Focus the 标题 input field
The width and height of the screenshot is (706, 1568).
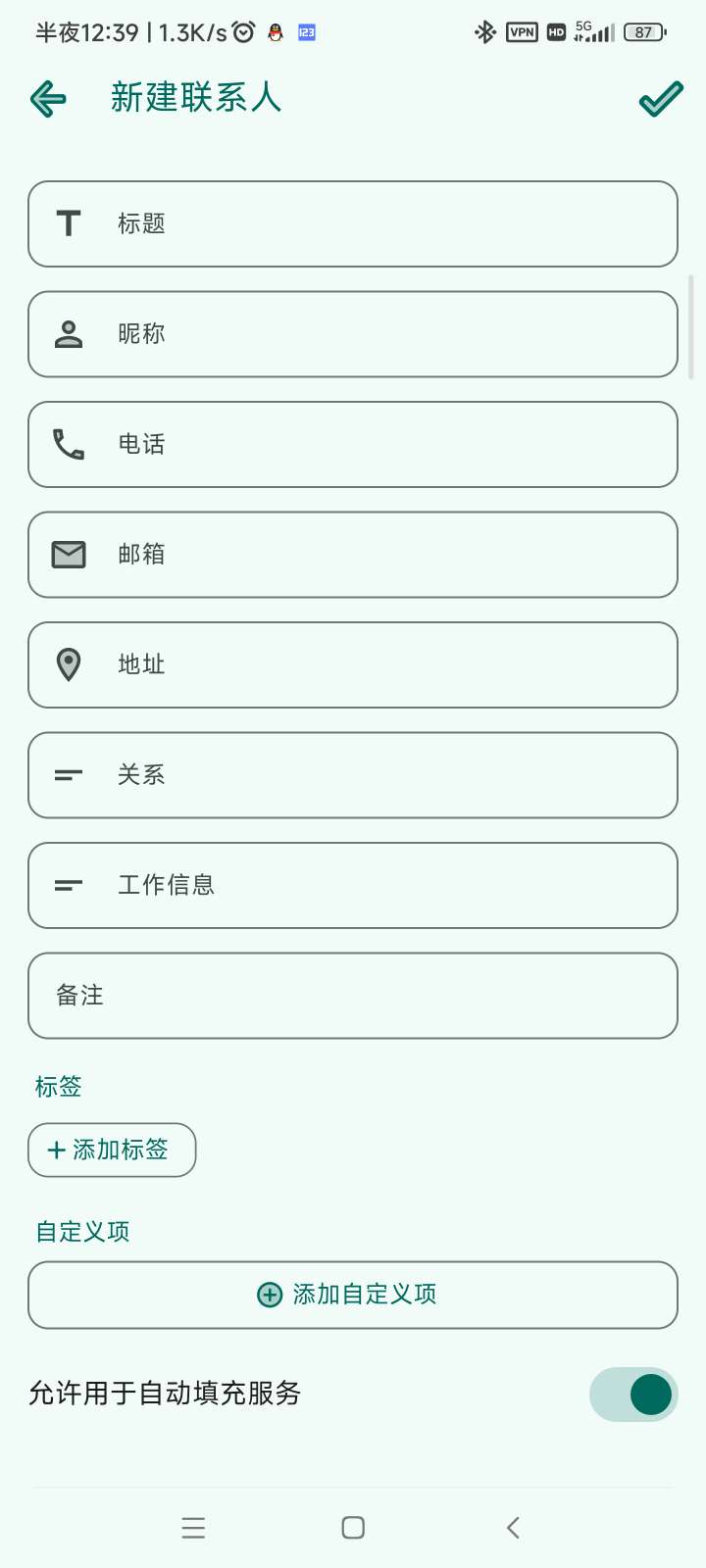point(353,223)
